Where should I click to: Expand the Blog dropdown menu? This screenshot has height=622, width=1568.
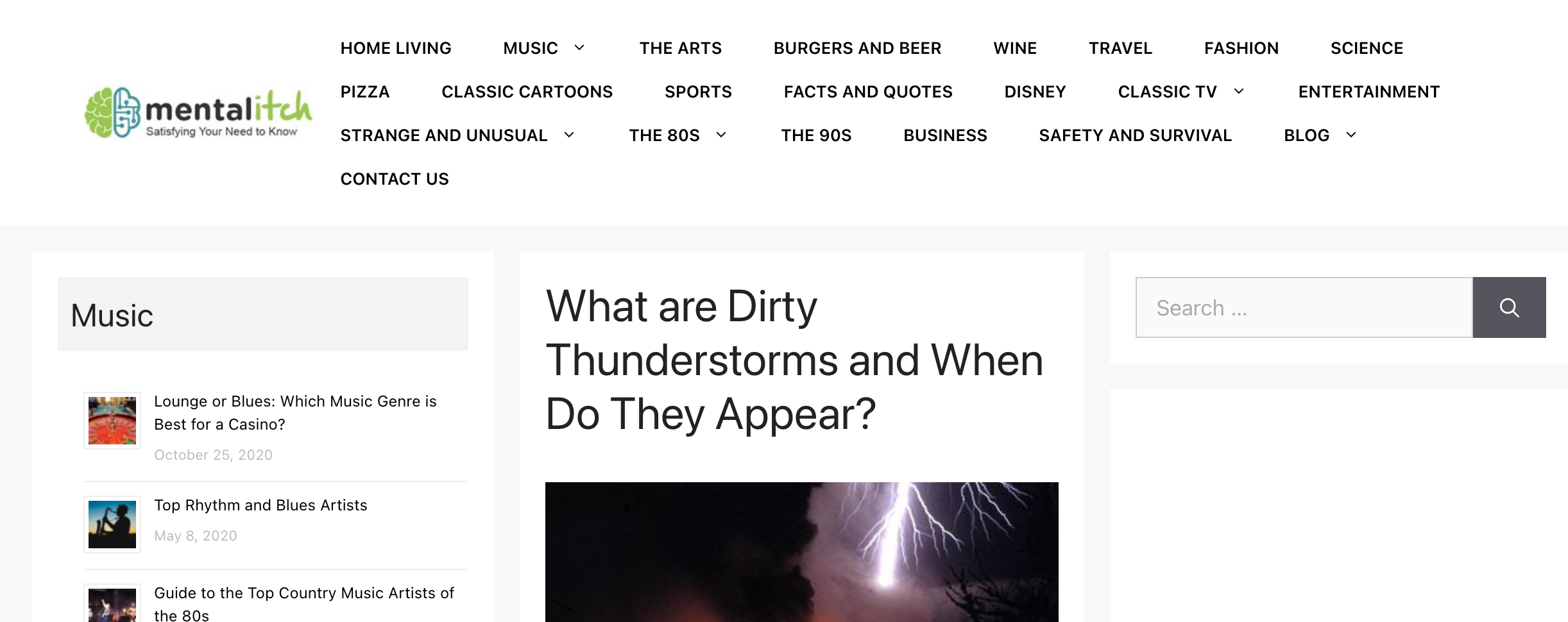coord(1351,135)
